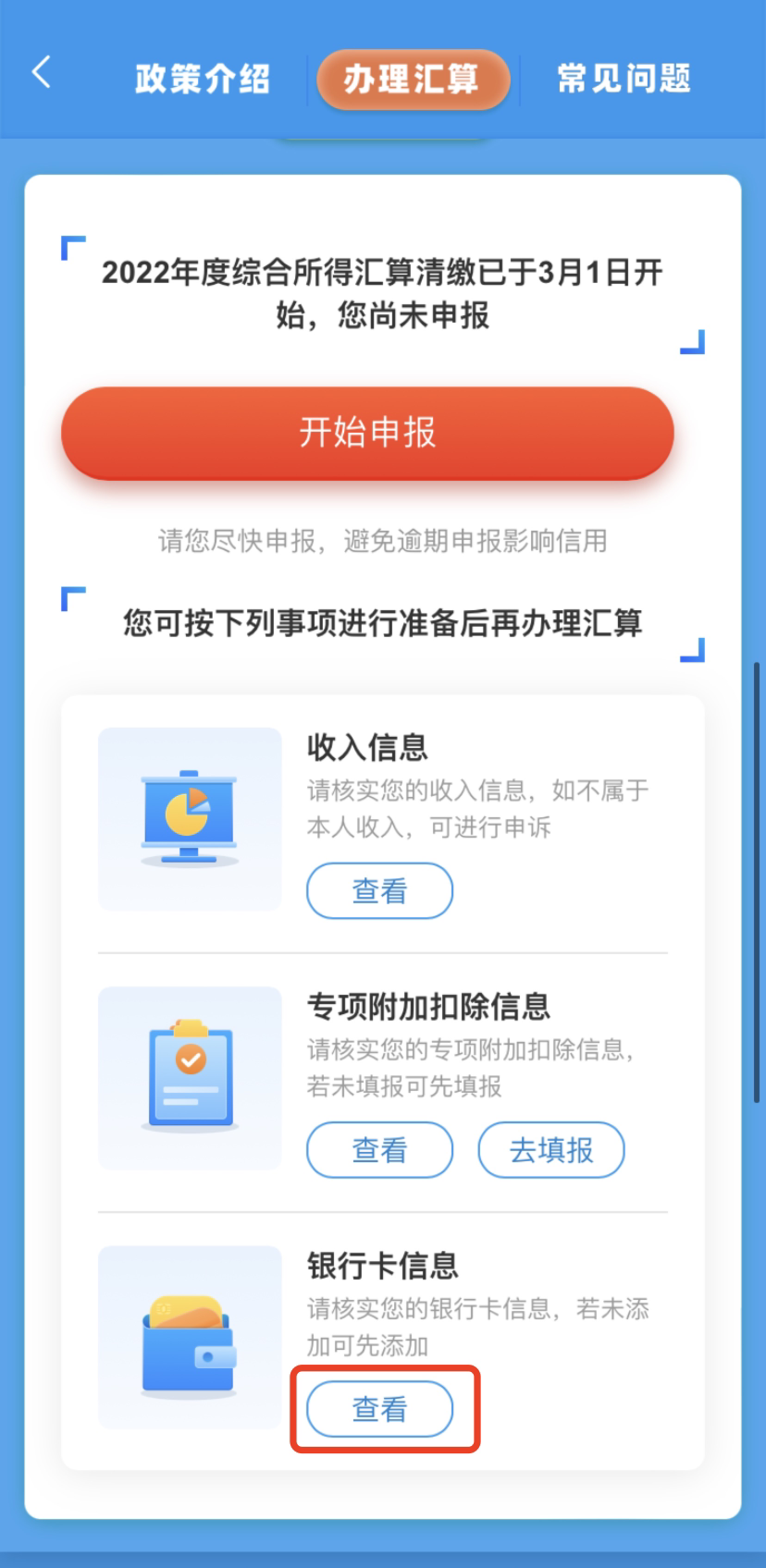This screenshot has width=766, height=1568.
Task: Check 银行卡信息 using its 查看 button
Action: pyautogui.click(x=380, y=1409)
